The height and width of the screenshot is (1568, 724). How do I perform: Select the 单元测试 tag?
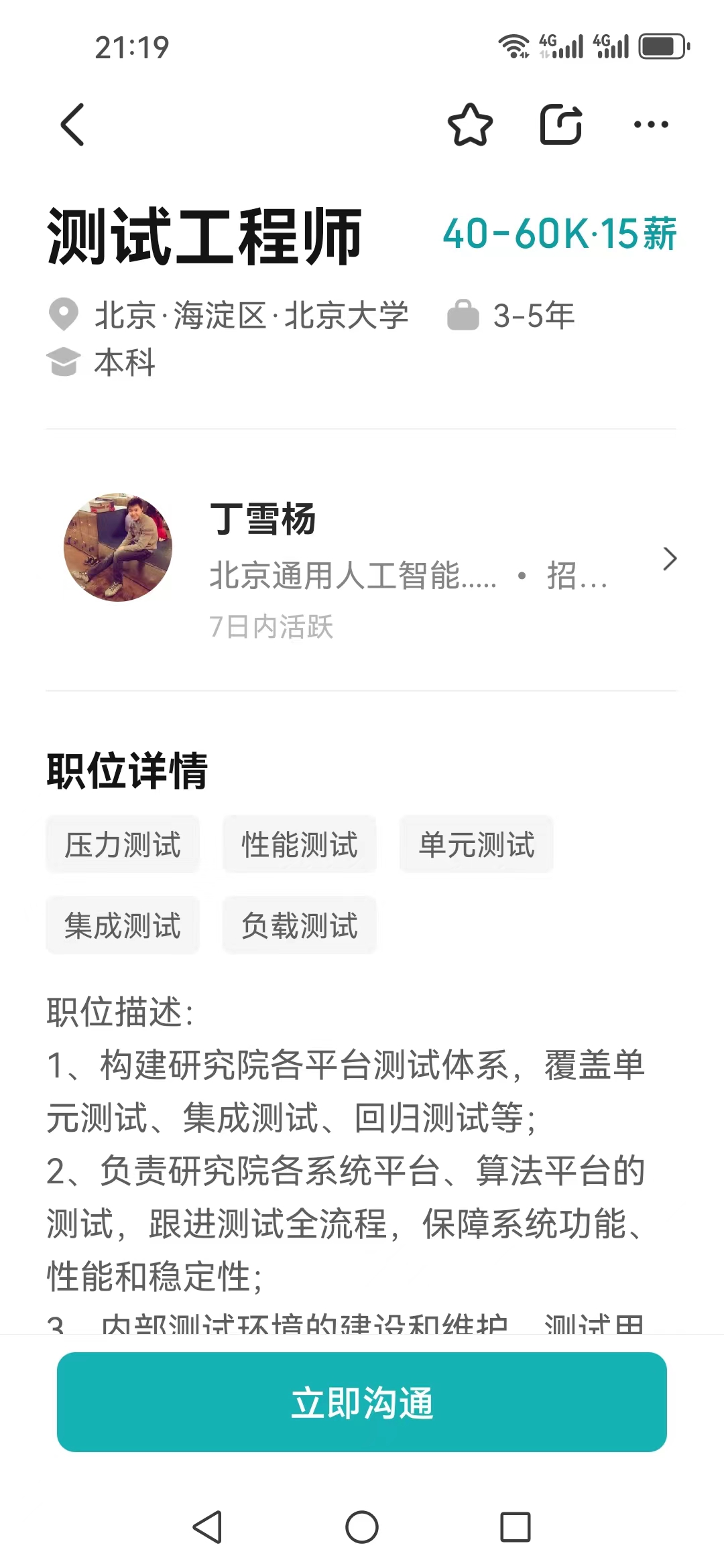pos(477,844)
